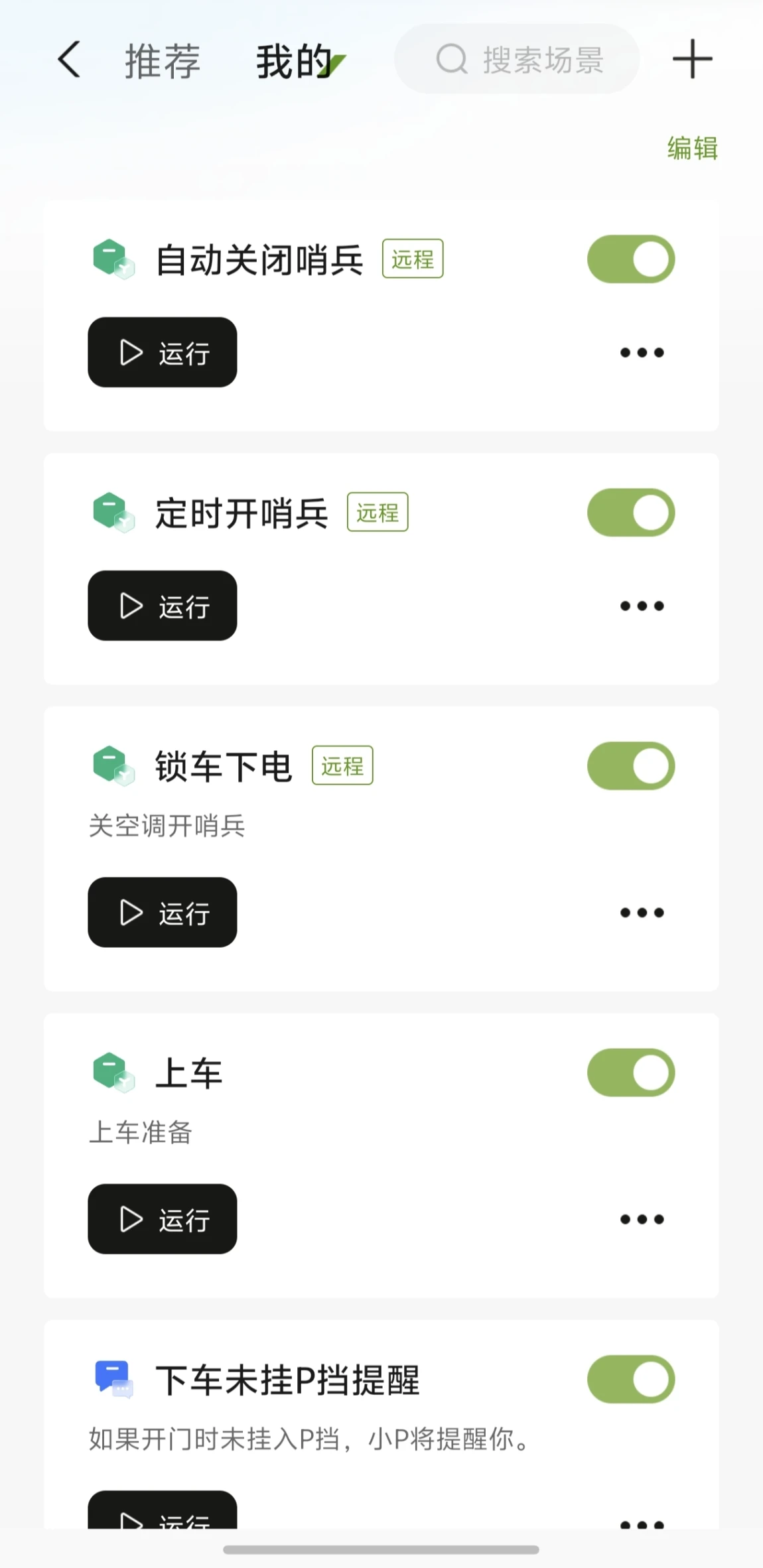The image size is (763, 1568).
Task: Show more options for 定时开哨兵
Action: [x=642, y=606]
